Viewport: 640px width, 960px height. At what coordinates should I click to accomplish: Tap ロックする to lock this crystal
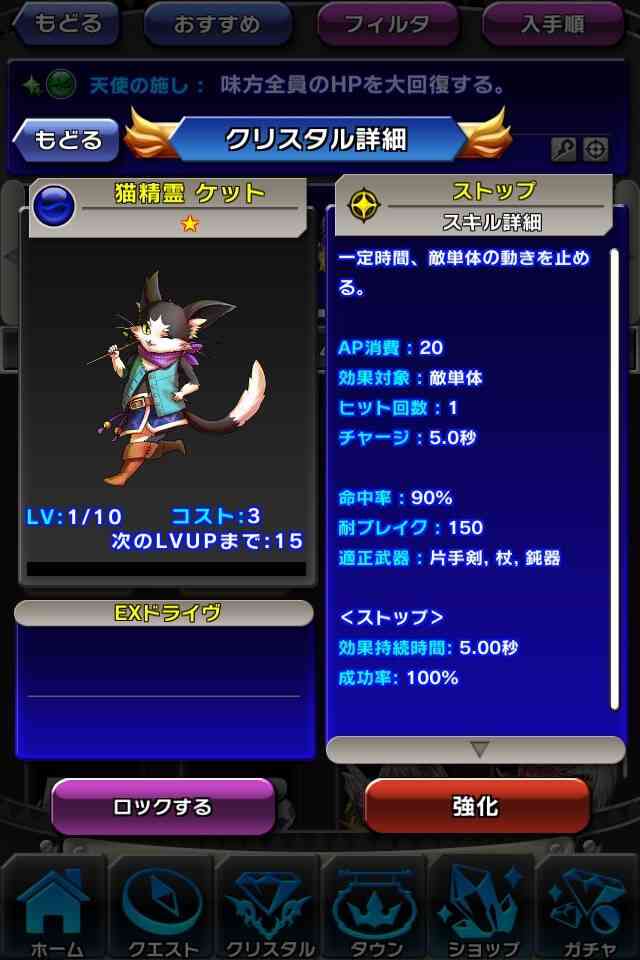click(x=163, y=806)
